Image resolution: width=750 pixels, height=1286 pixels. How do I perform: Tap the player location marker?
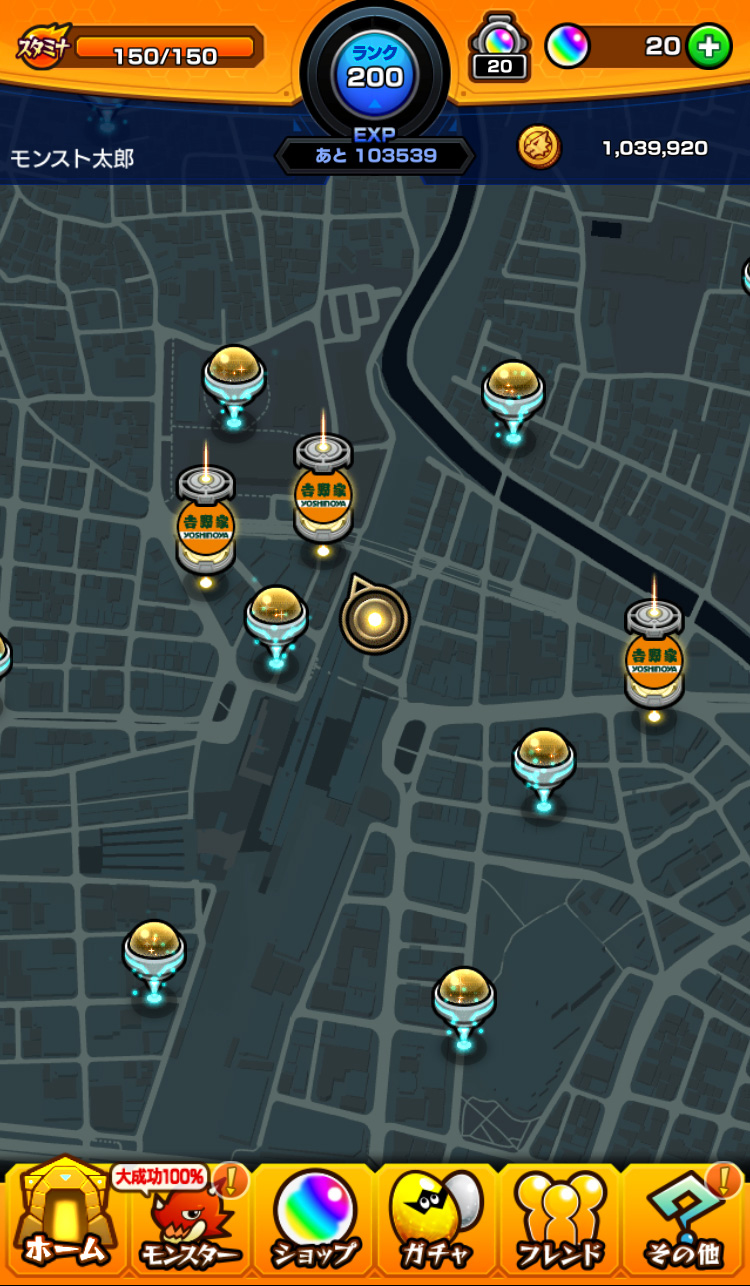(374, 618)
